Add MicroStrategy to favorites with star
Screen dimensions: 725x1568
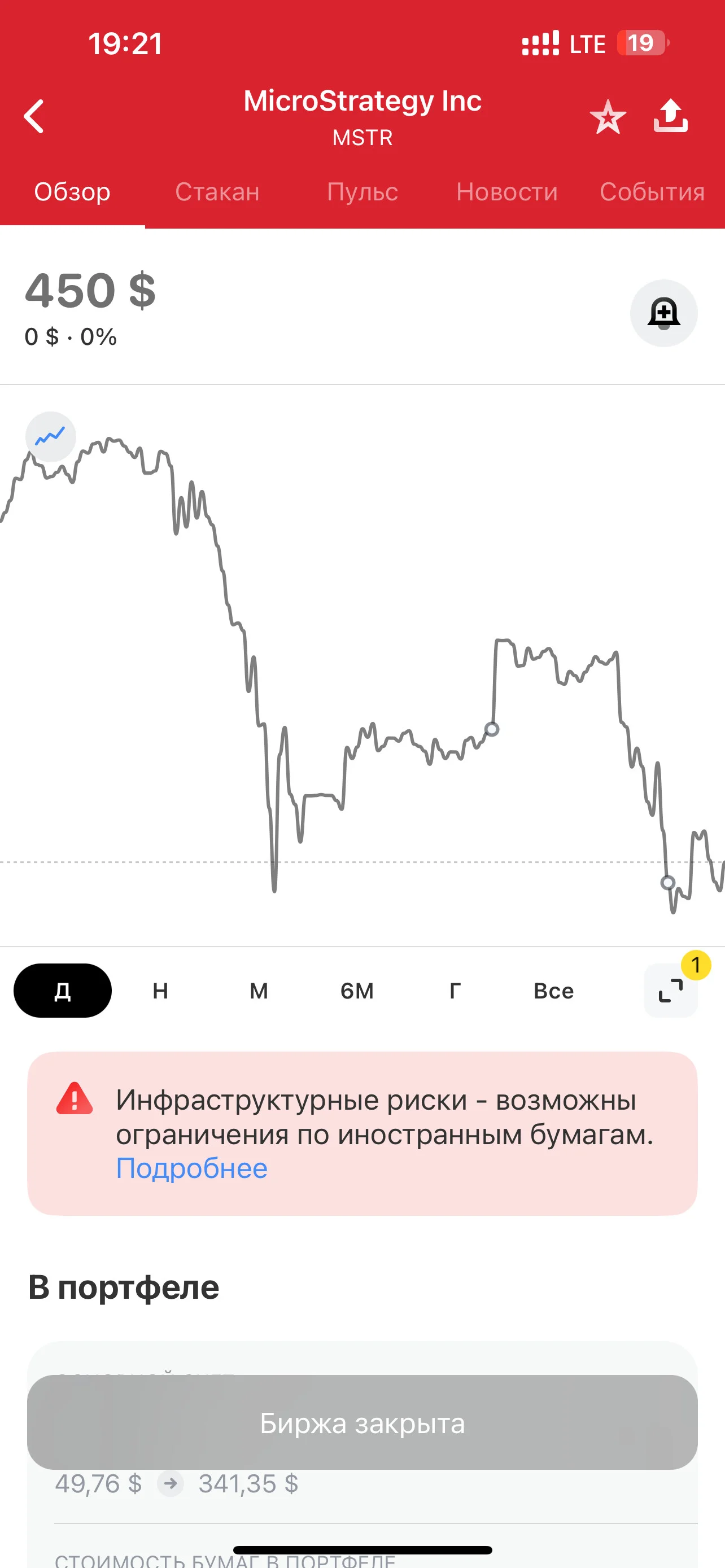(x=608, y=117)
